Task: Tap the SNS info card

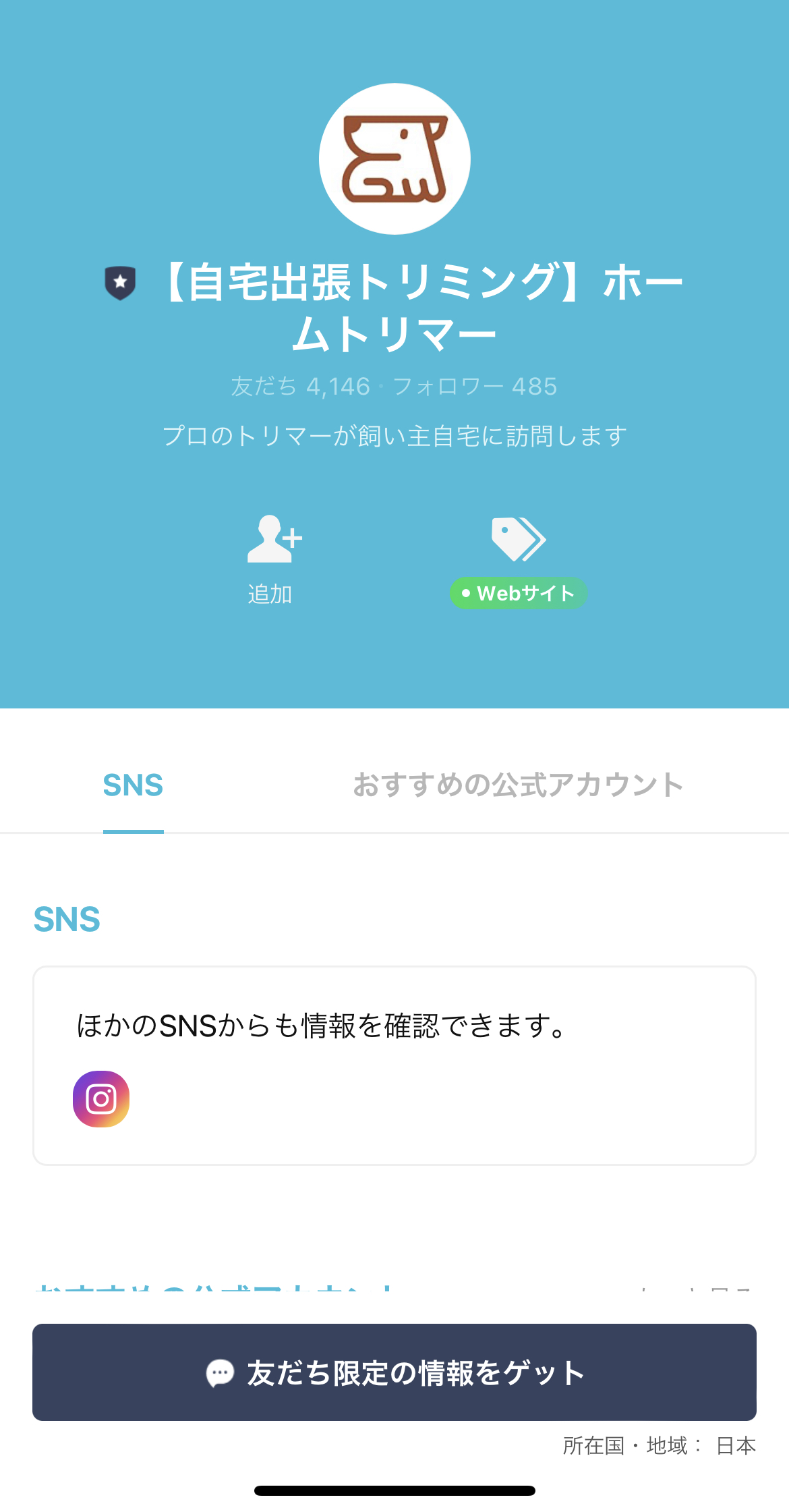Action: click(394, 1066)
